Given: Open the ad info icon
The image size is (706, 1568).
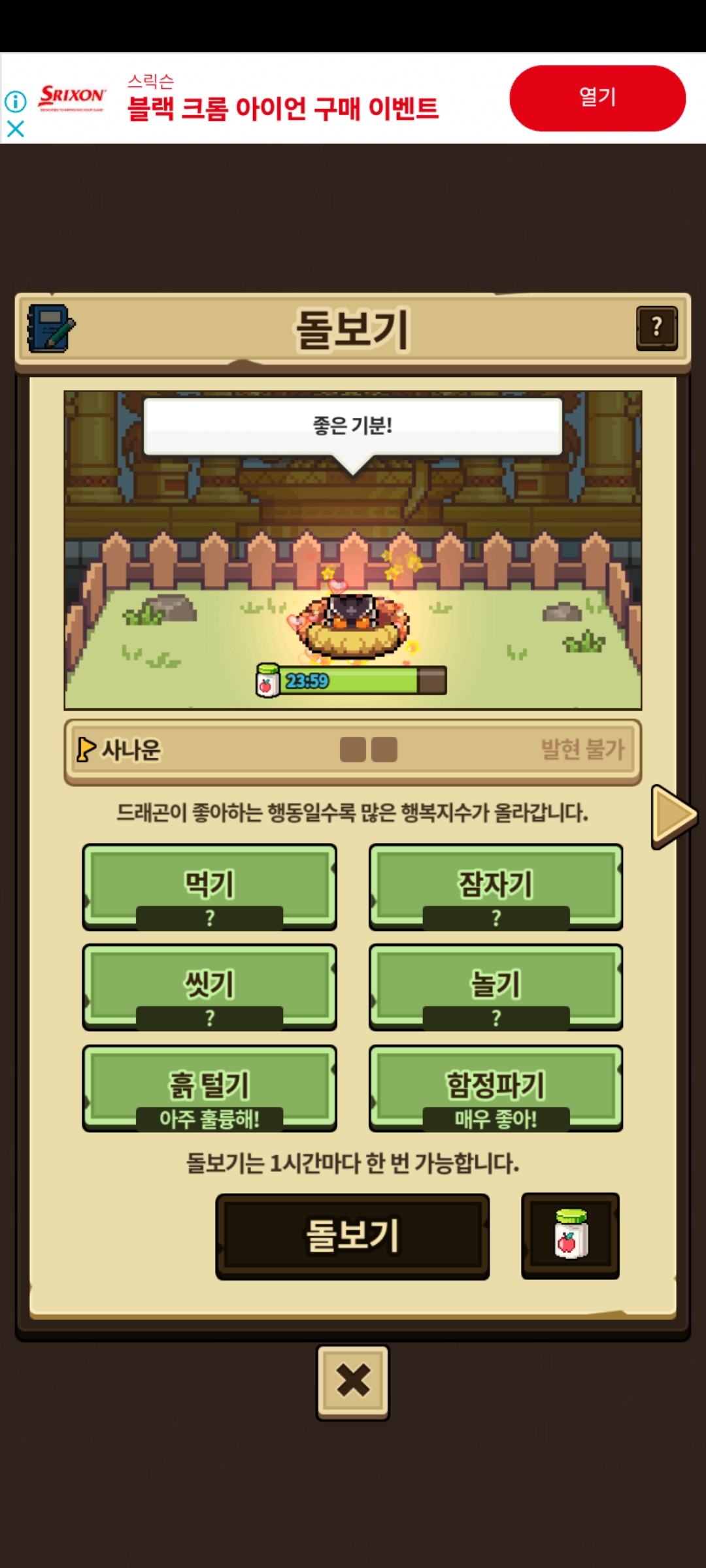Looking at the screenshot, I should click(x=16, y=101).
